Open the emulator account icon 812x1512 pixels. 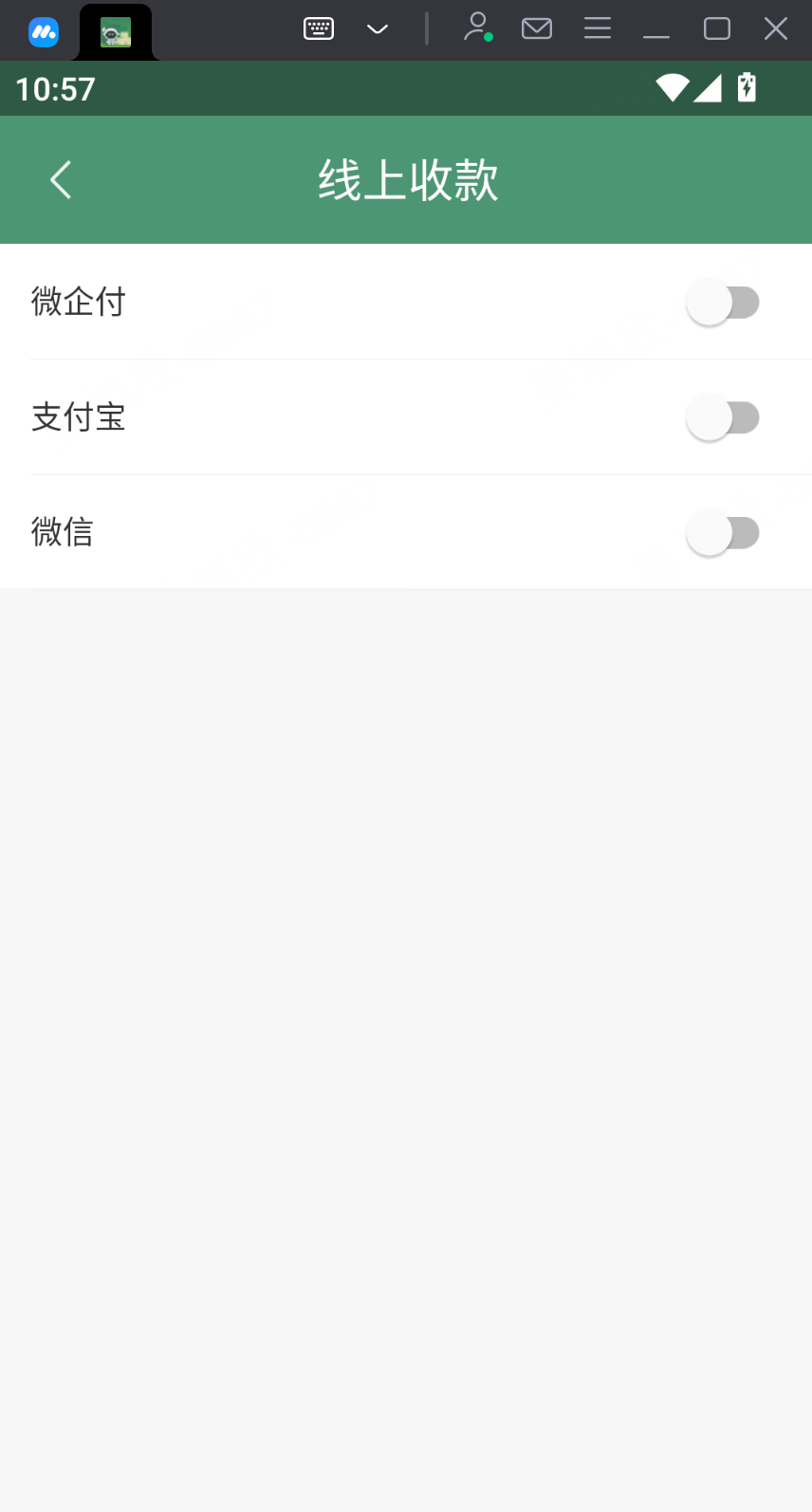point(478,27)
